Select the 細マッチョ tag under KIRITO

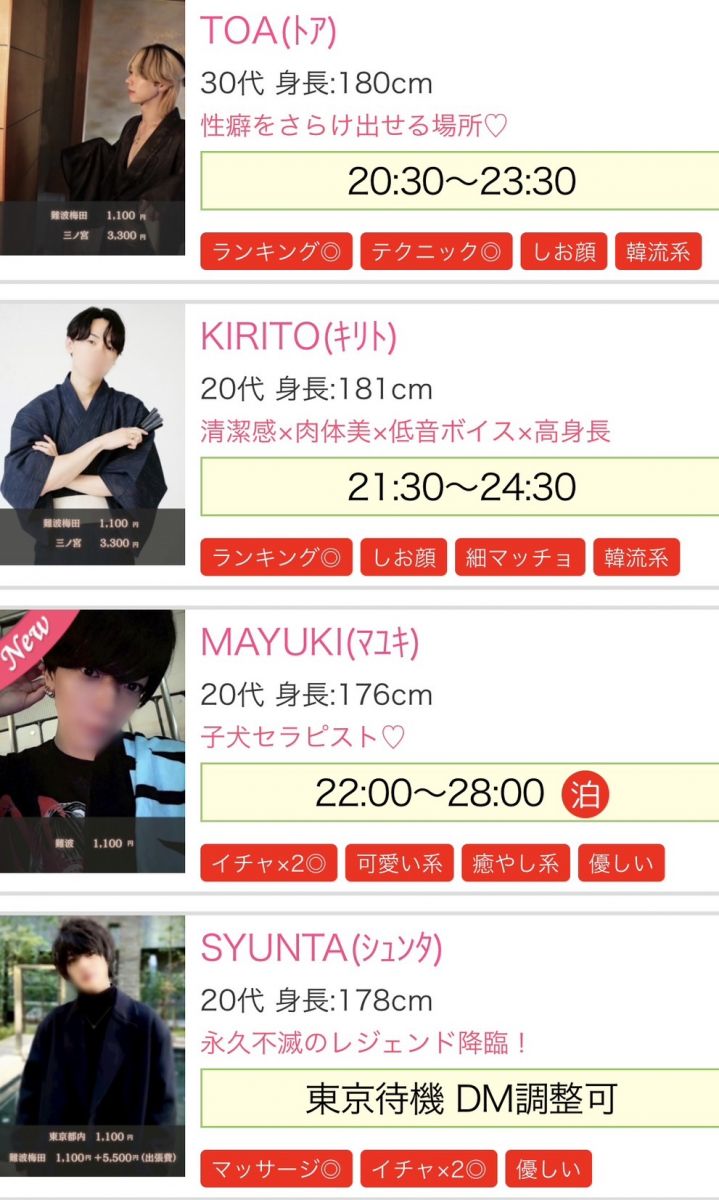pyautogui.click(x=520, y=558)
